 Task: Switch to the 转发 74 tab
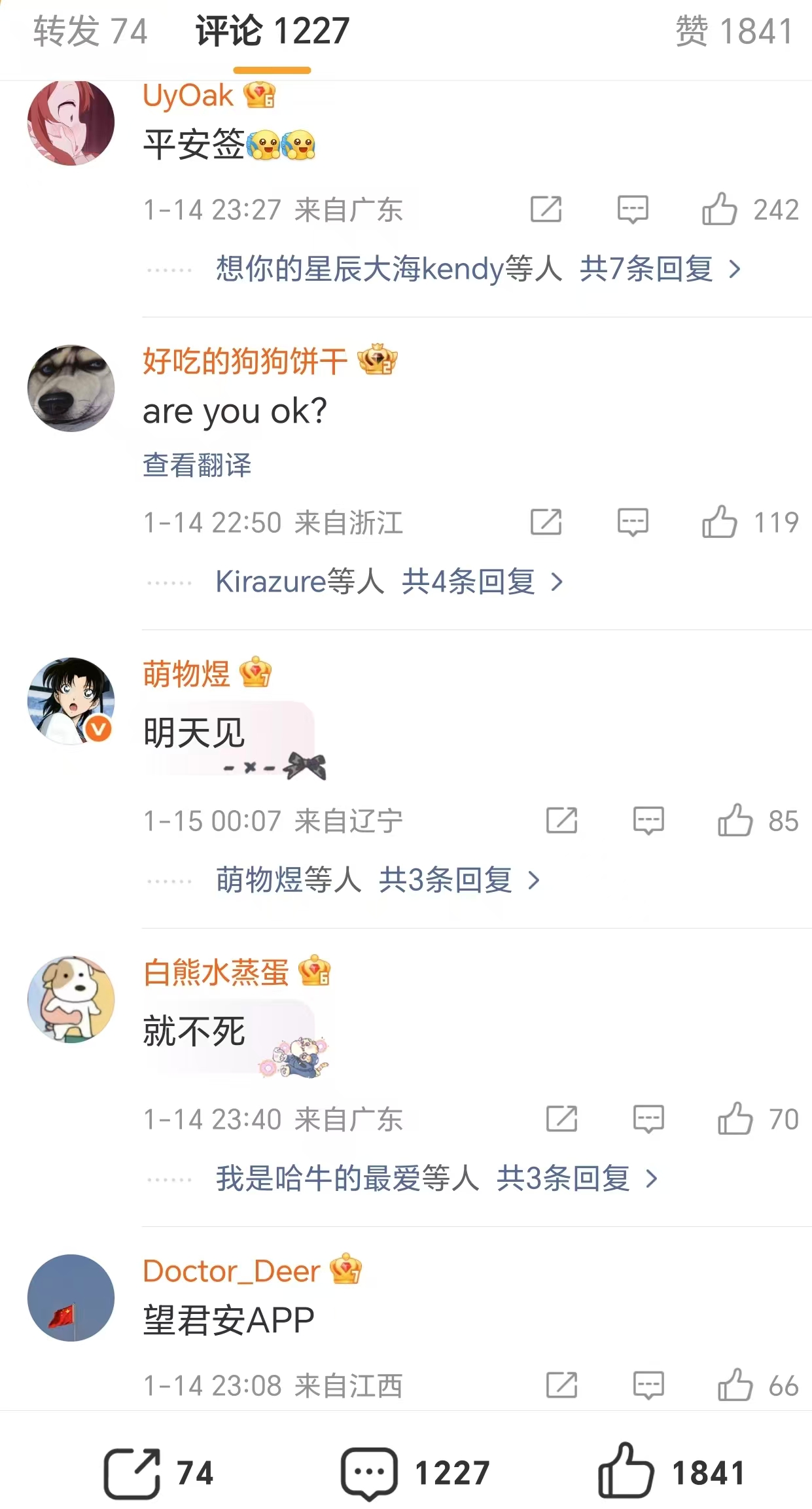(x=90, y=31)
